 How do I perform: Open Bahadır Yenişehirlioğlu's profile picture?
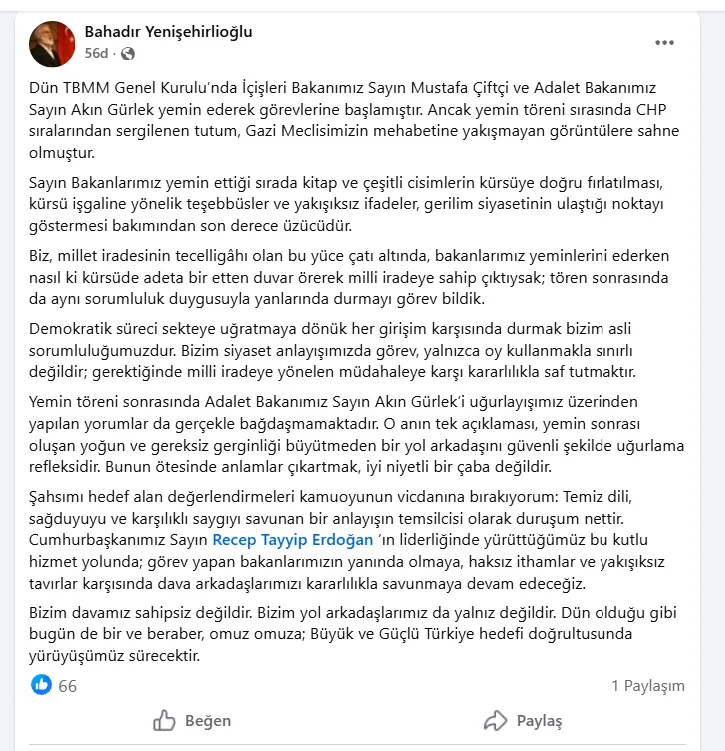(x=53, y=43)
